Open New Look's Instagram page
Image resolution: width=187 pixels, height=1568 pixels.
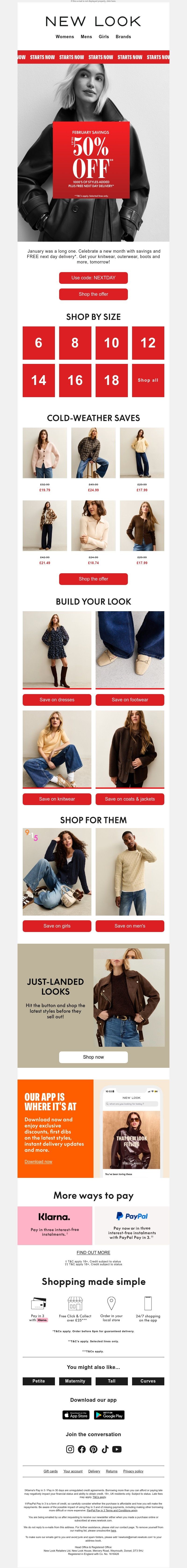click(70, 1449)
